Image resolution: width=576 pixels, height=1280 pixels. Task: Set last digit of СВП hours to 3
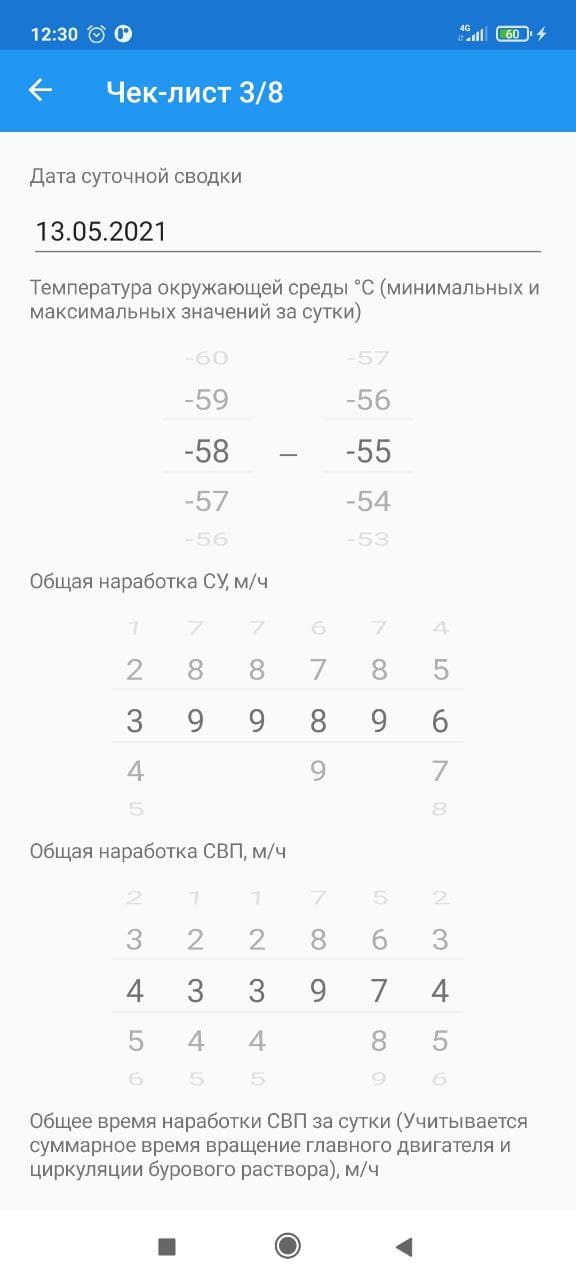(441, 940)
